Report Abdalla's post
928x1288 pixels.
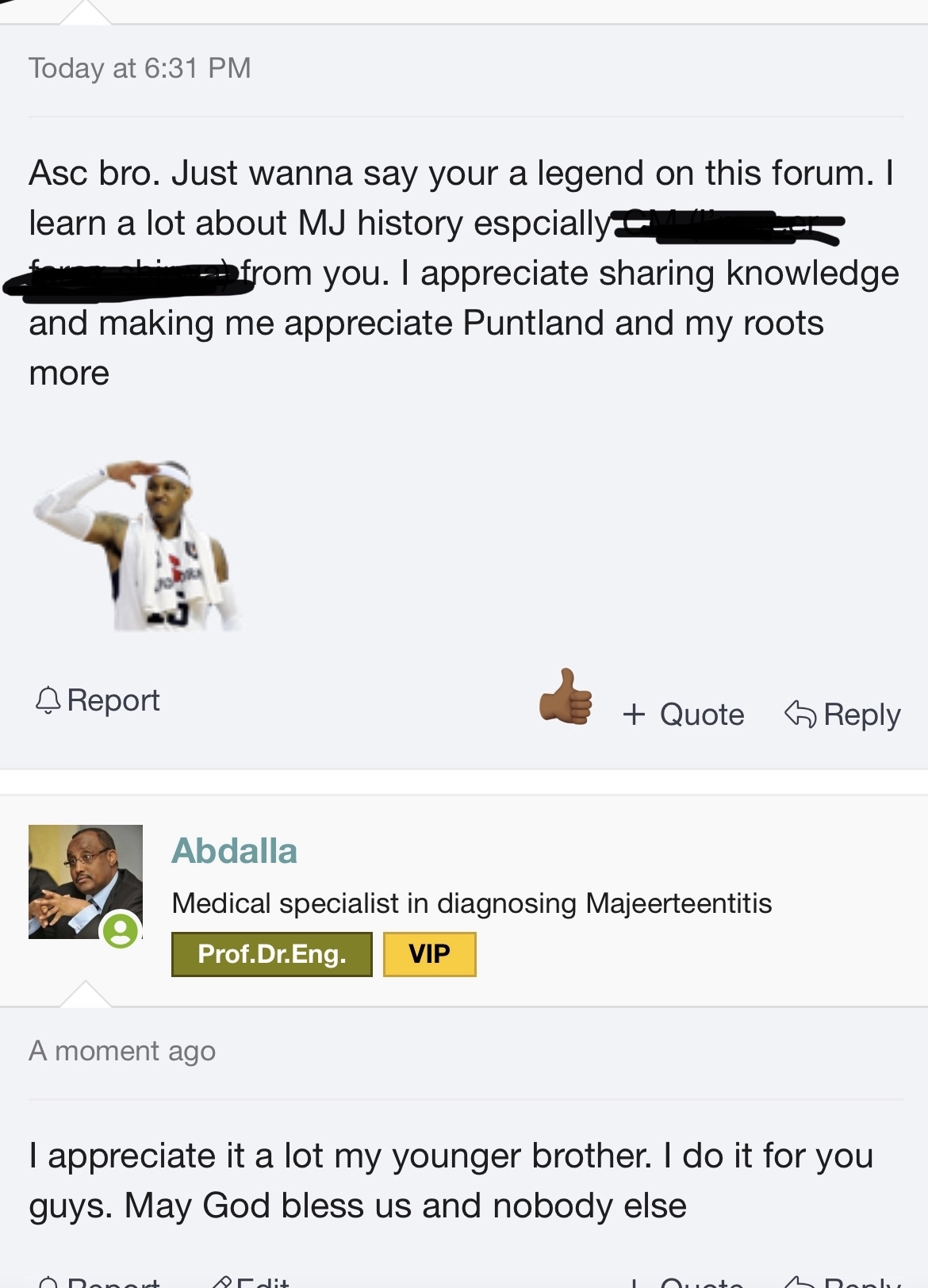(98, 1280)
